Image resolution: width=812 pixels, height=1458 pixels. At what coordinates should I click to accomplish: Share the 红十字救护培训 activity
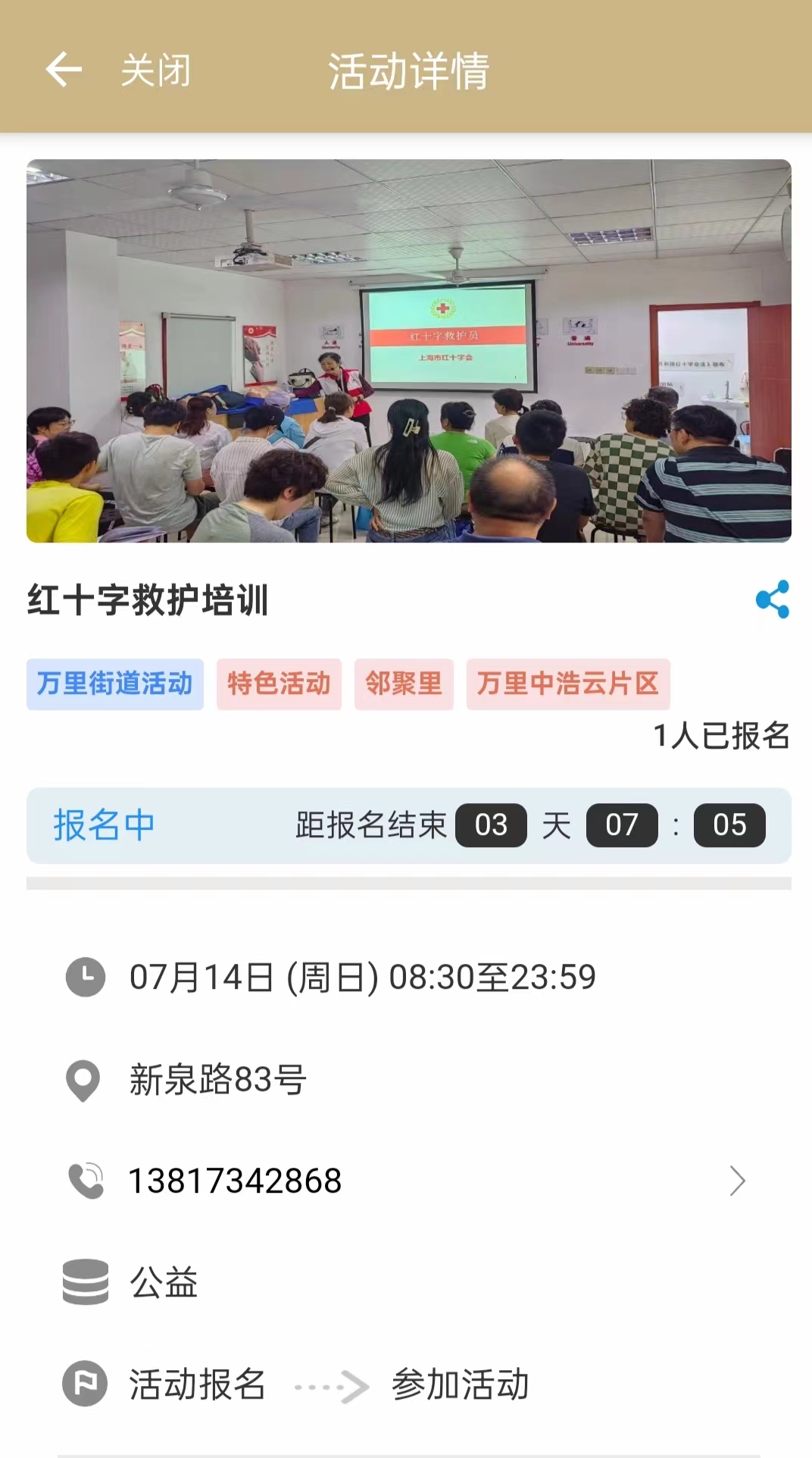[772, 599]
